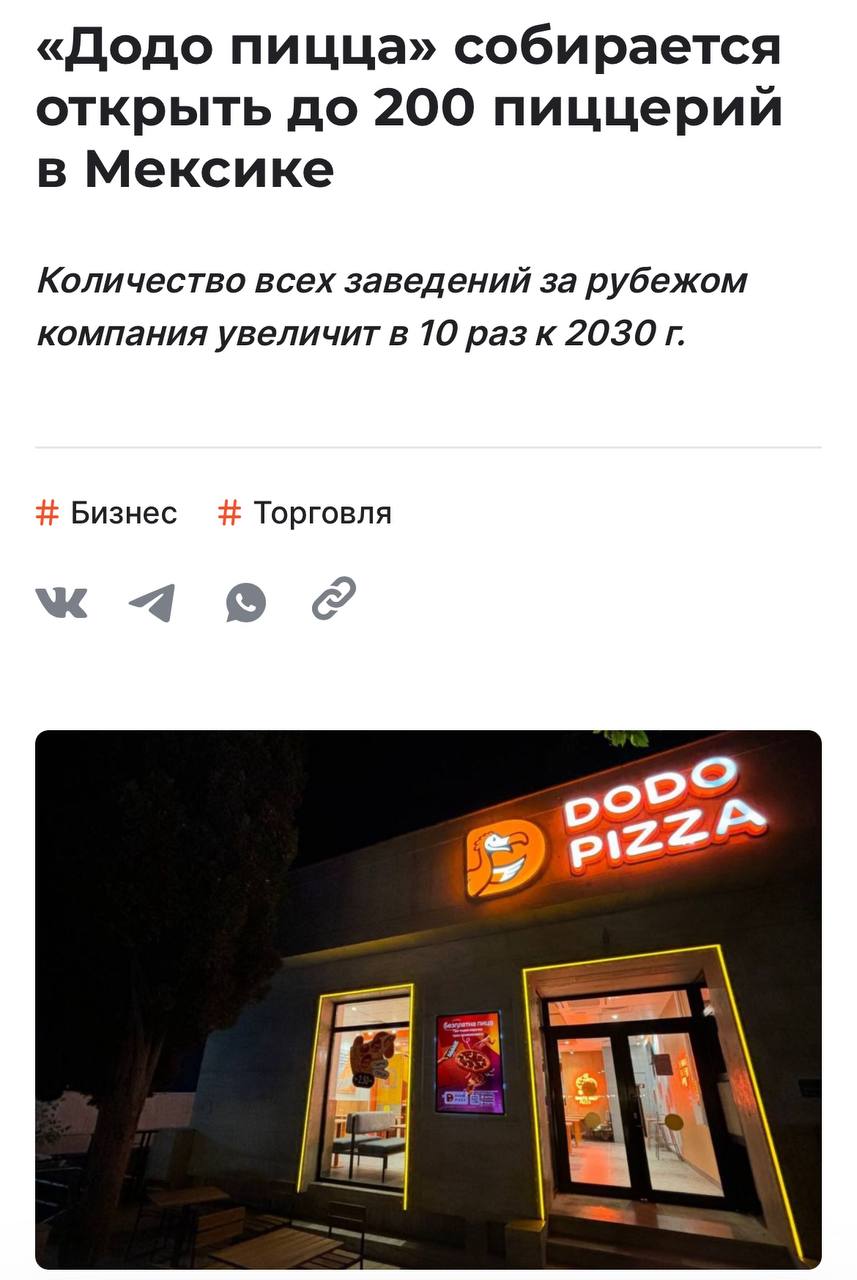The height and width of the screenshot is (1280, 857).
Task: Copy the article link
Action: point(334,599)
